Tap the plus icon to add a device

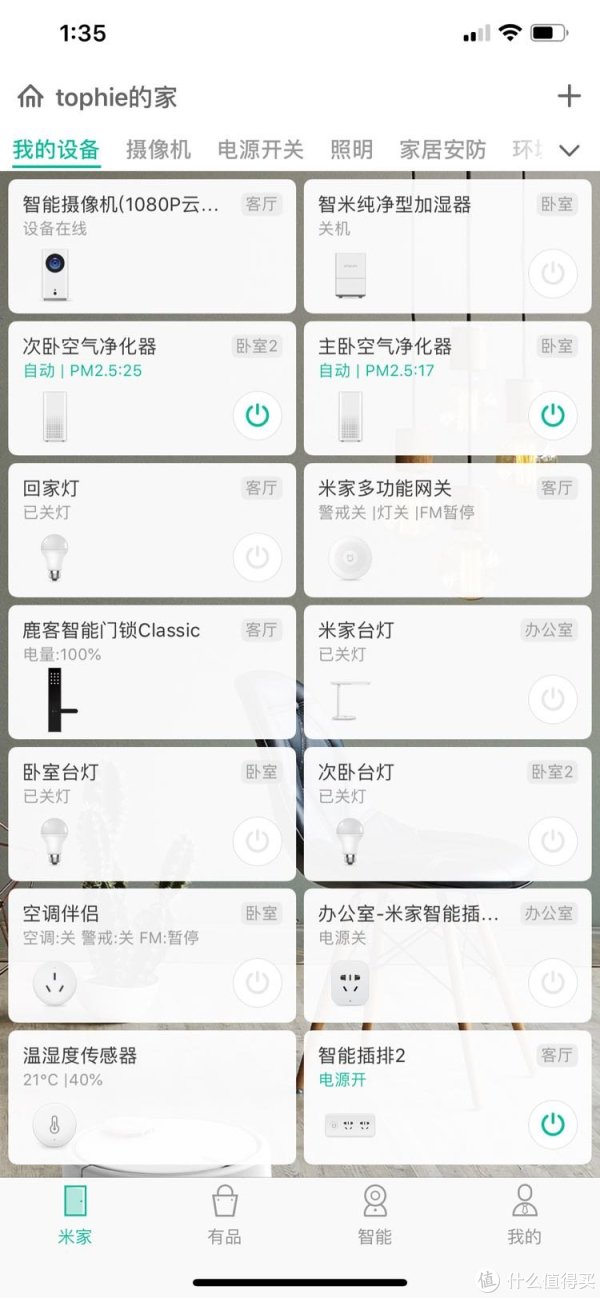coord(568,96)
